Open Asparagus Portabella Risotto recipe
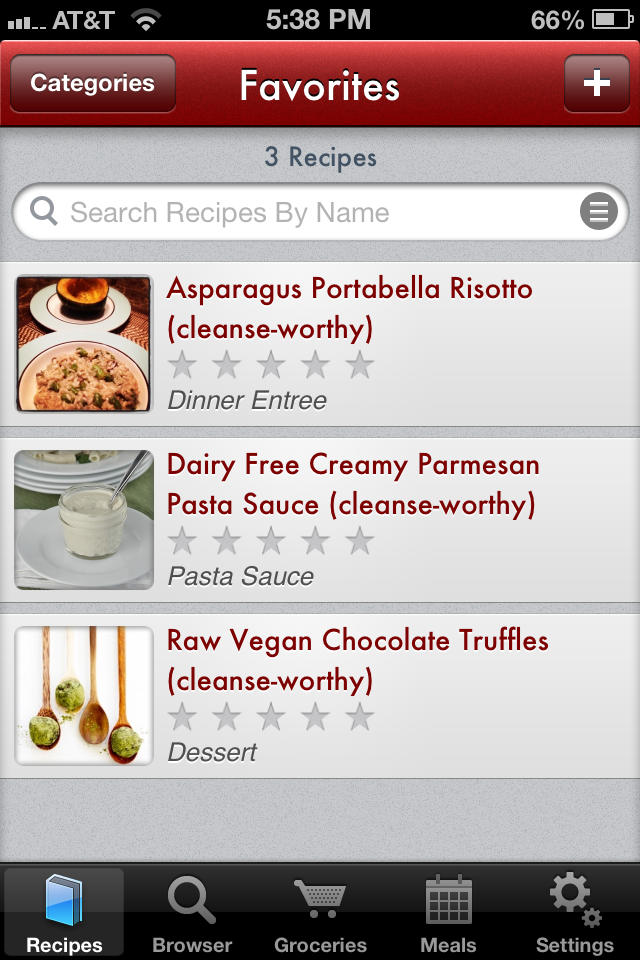640x960 pixels. (348, 307)
